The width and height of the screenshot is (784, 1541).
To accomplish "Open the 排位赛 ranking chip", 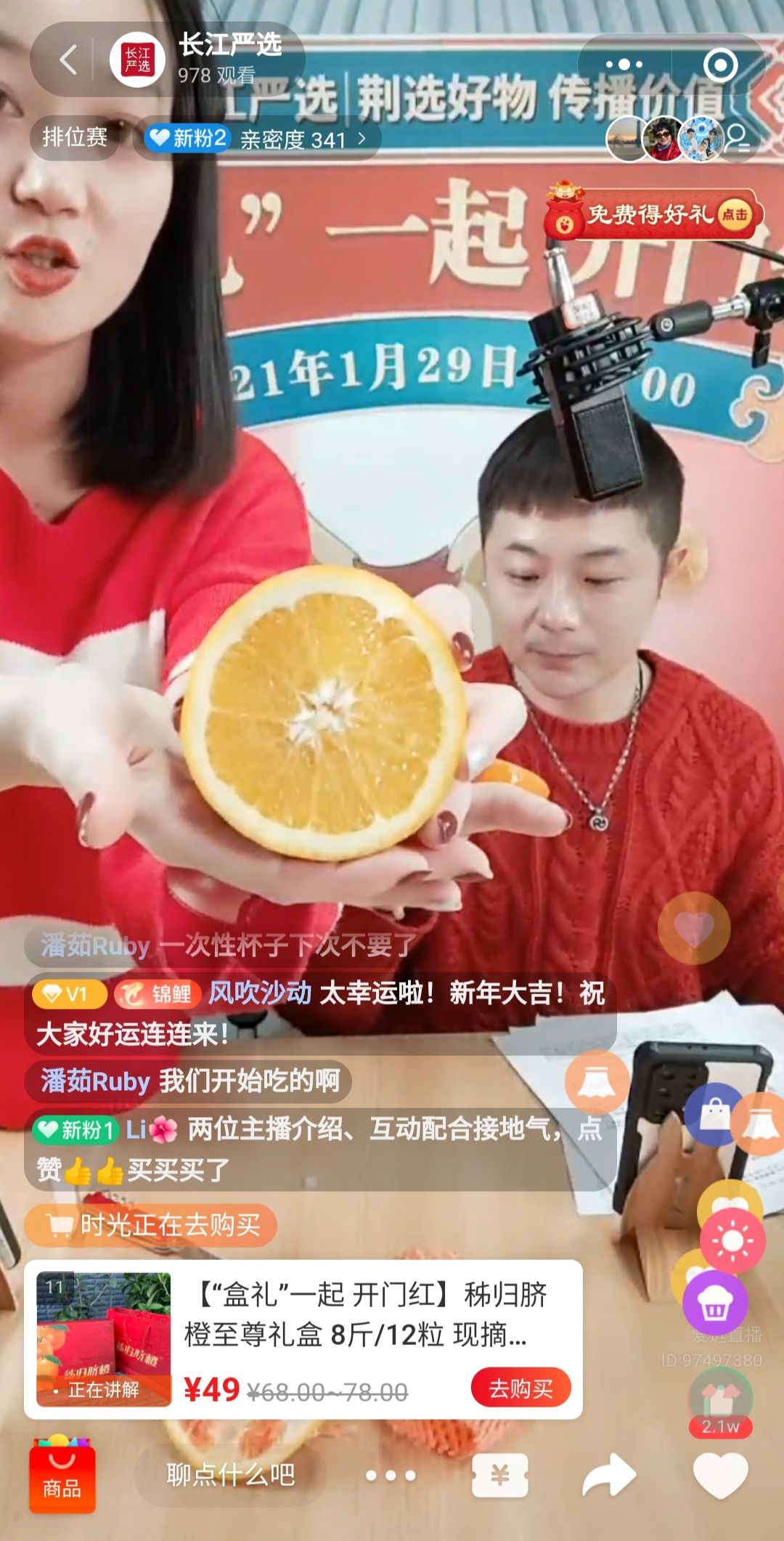I will [x=75, y=137].
